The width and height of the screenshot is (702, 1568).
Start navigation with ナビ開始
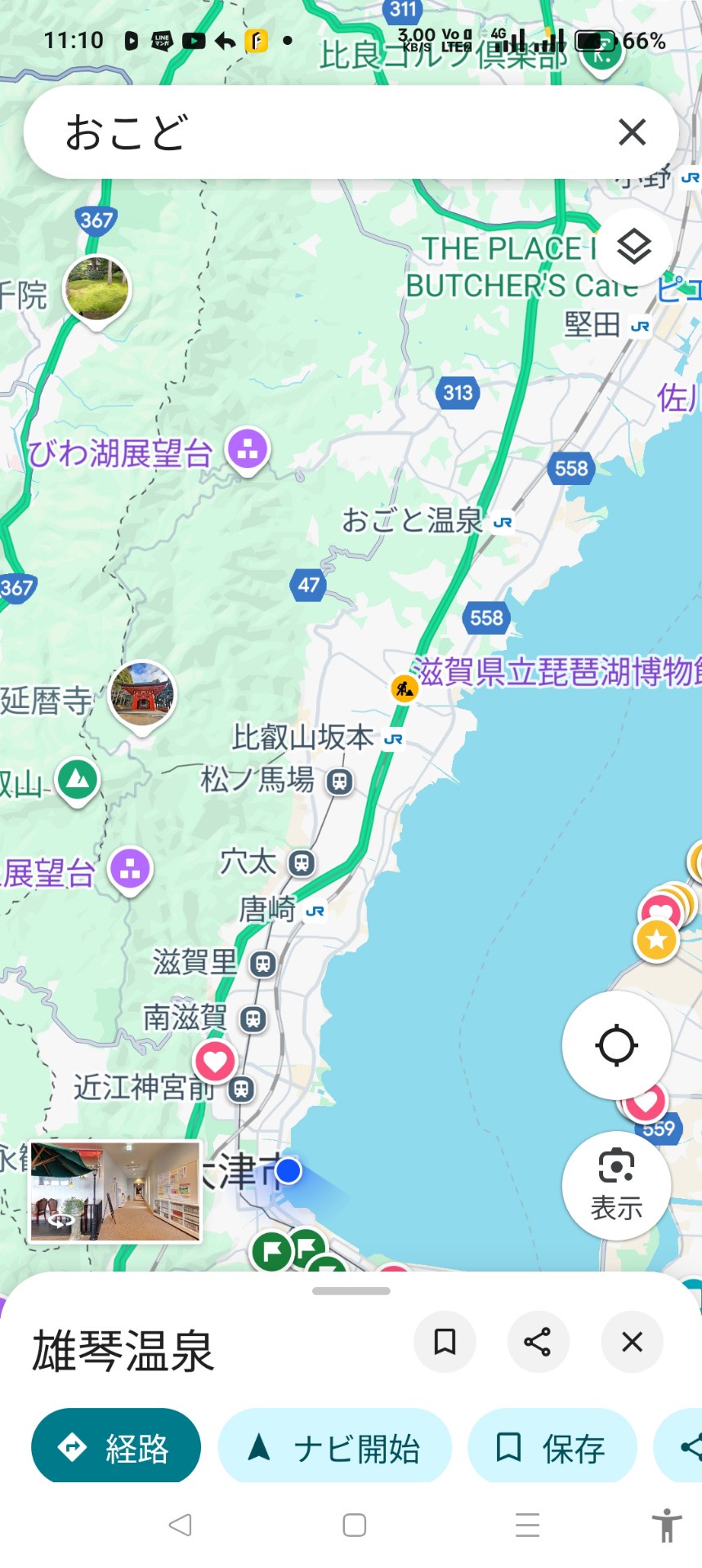coord(334,1448)
